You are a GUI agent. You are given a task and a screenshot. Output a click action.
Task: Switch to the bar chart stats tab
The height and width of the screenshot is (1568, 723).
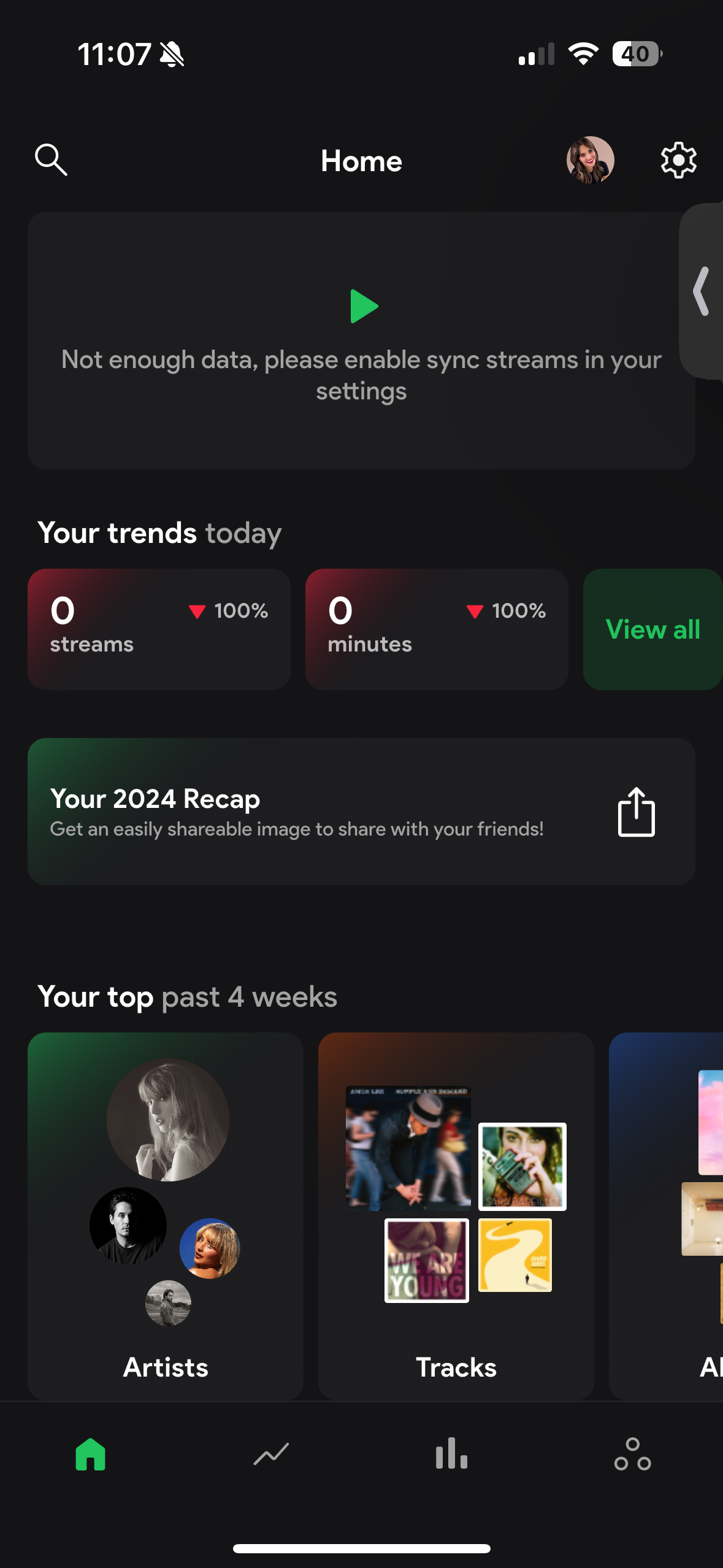click(451, 1454)
